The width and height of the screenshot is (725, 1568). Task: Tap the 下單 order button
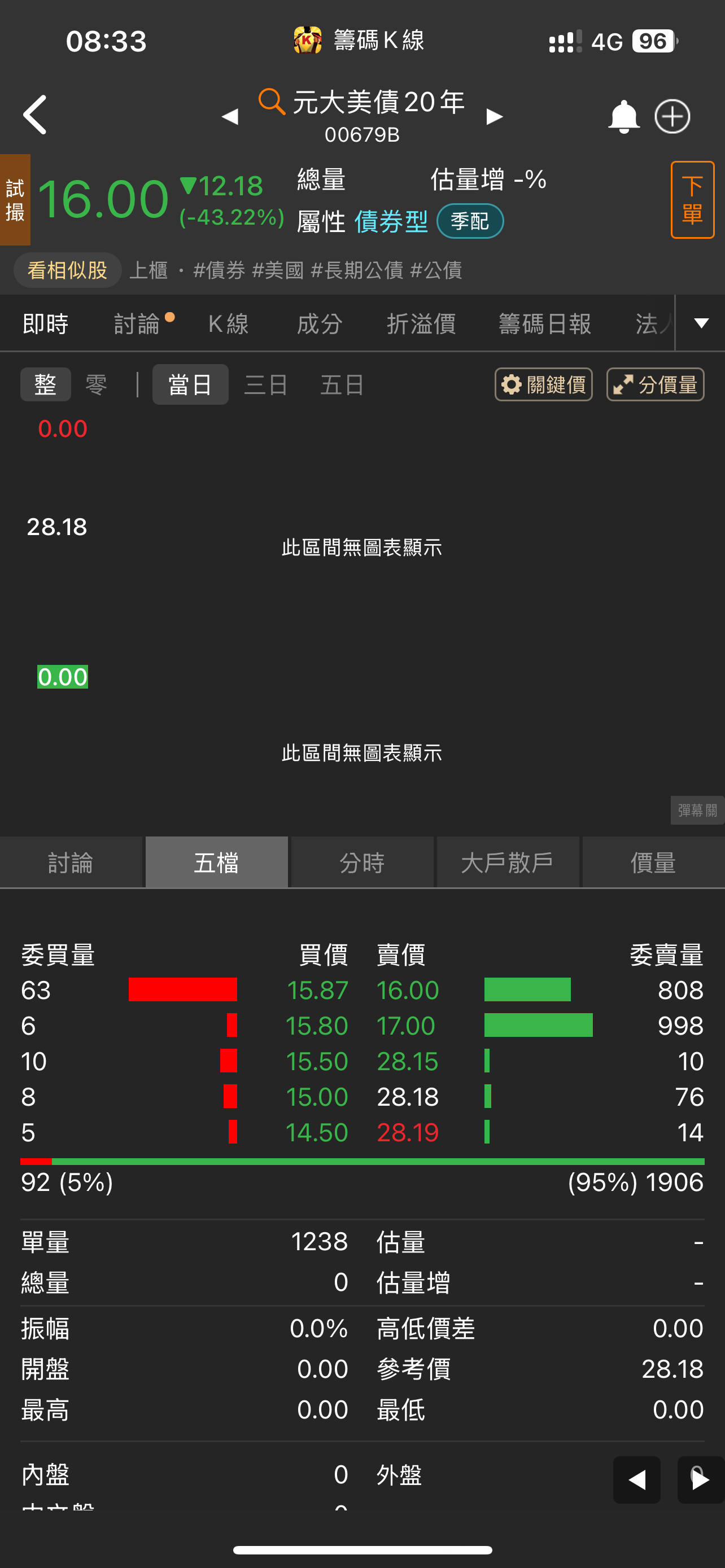(692, 200)
